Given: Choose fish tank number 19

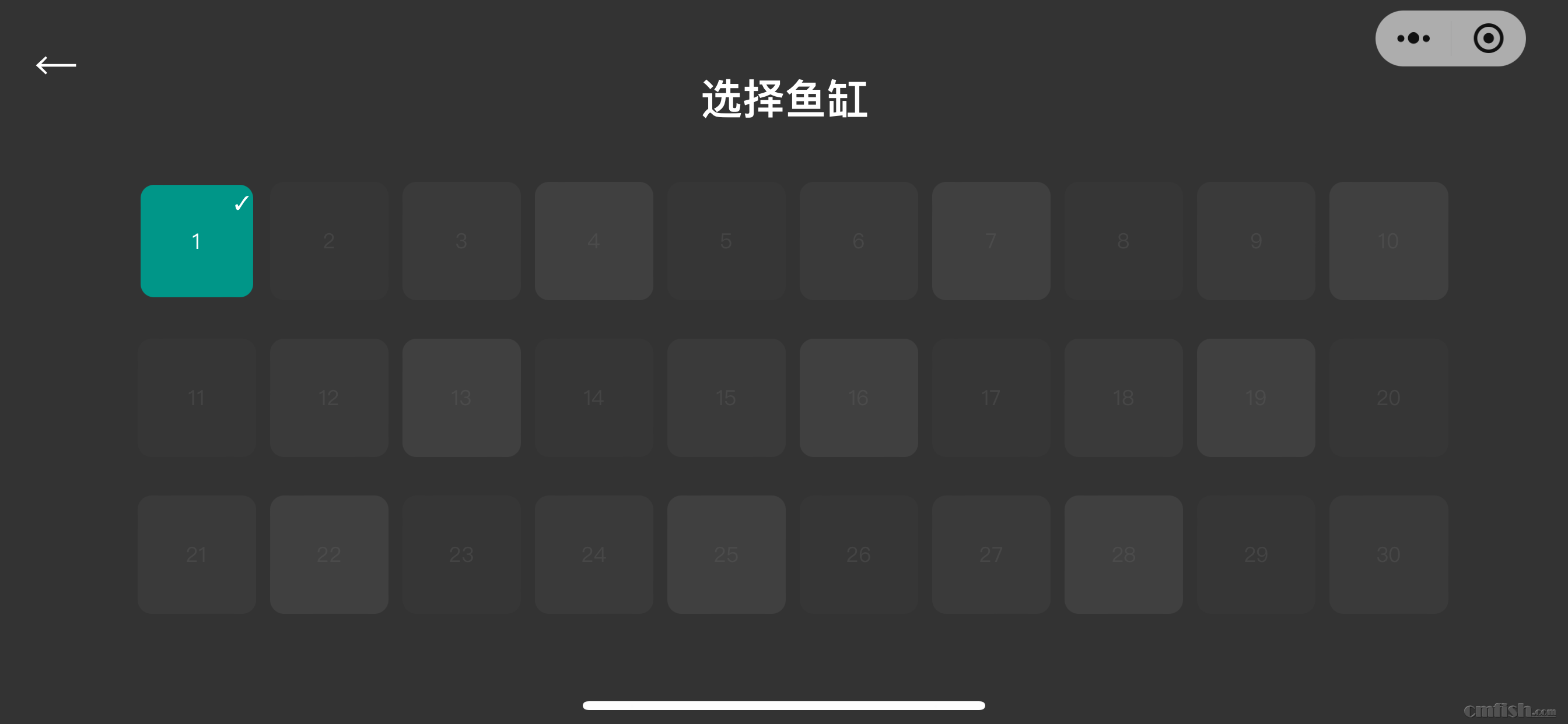Looking at the screenshot, I should tap(1256, 398).
